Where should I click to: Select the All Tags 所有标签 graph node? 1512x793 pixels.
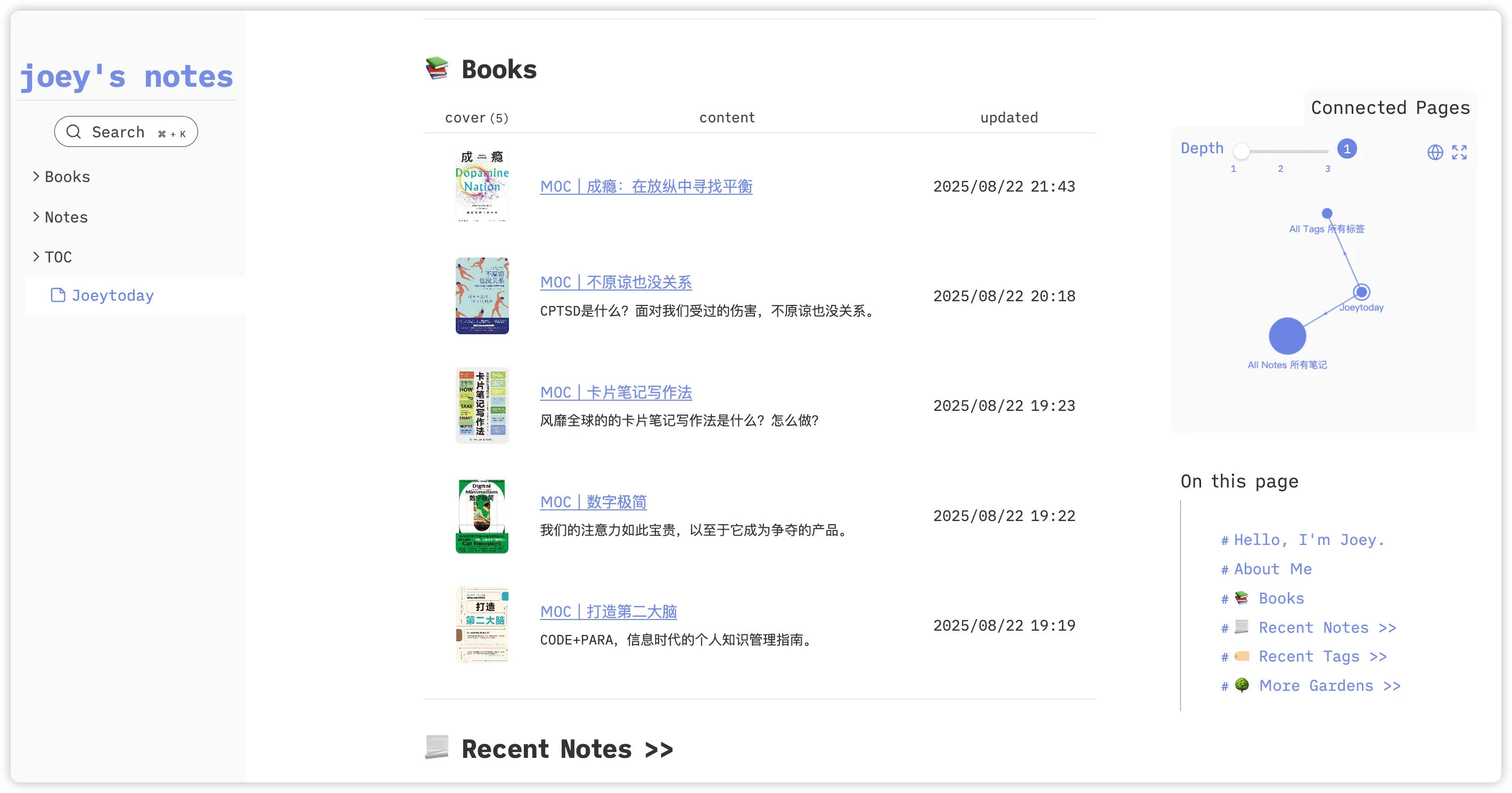point(1327,213)
